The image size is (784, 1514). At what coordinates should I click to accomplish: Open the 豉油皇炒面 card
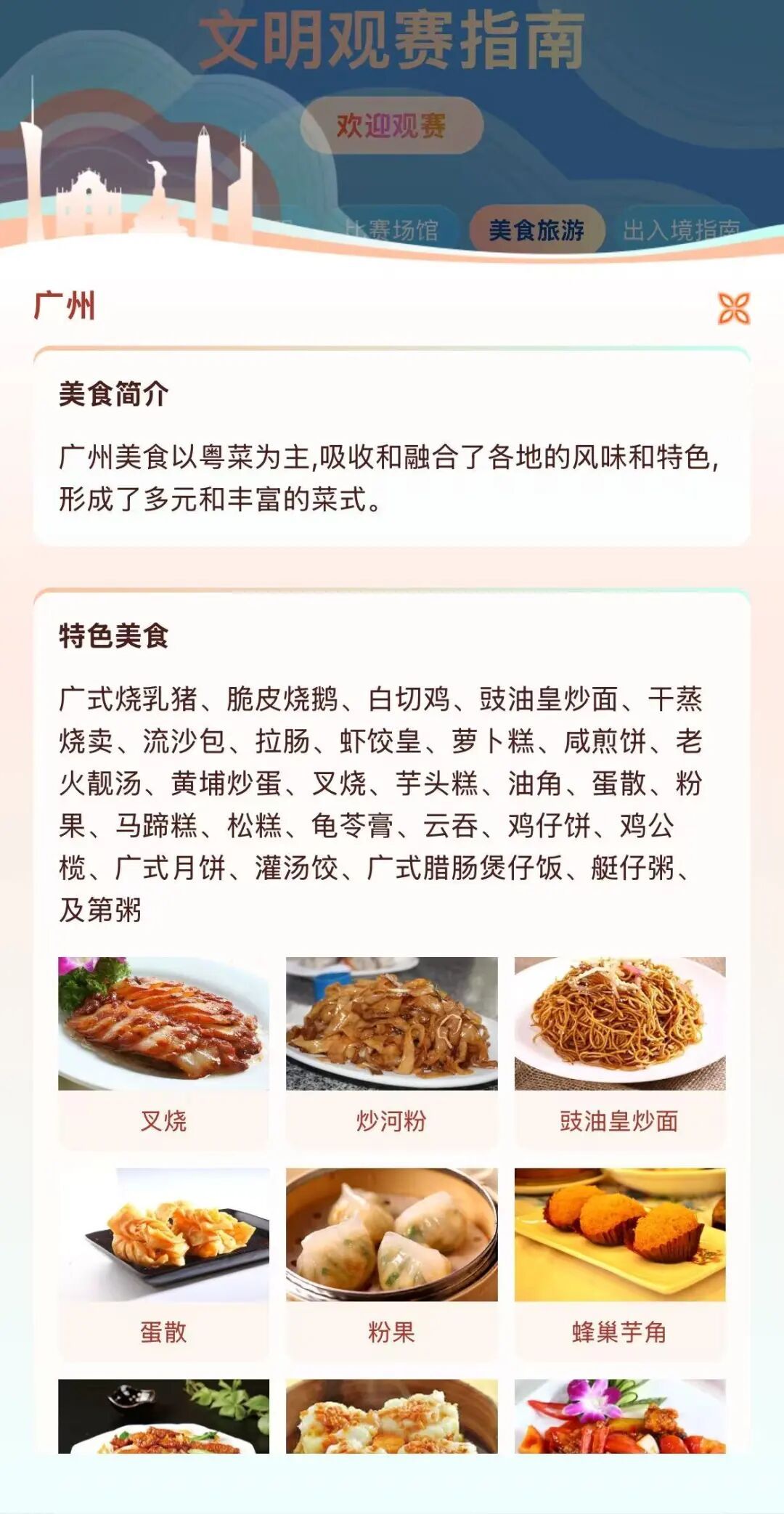619,1051
